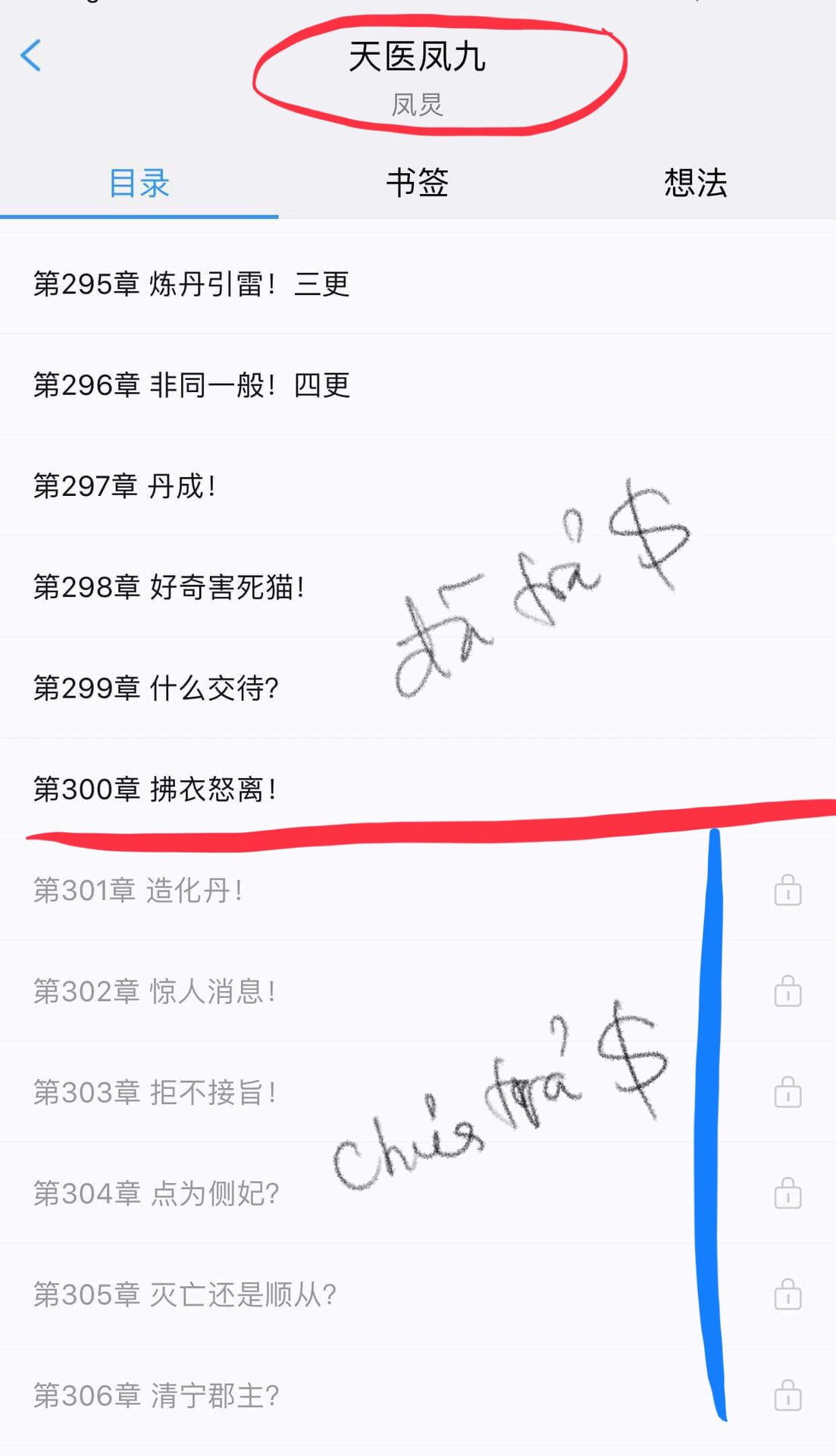Go back using the blue arrow

pos(31,55)
